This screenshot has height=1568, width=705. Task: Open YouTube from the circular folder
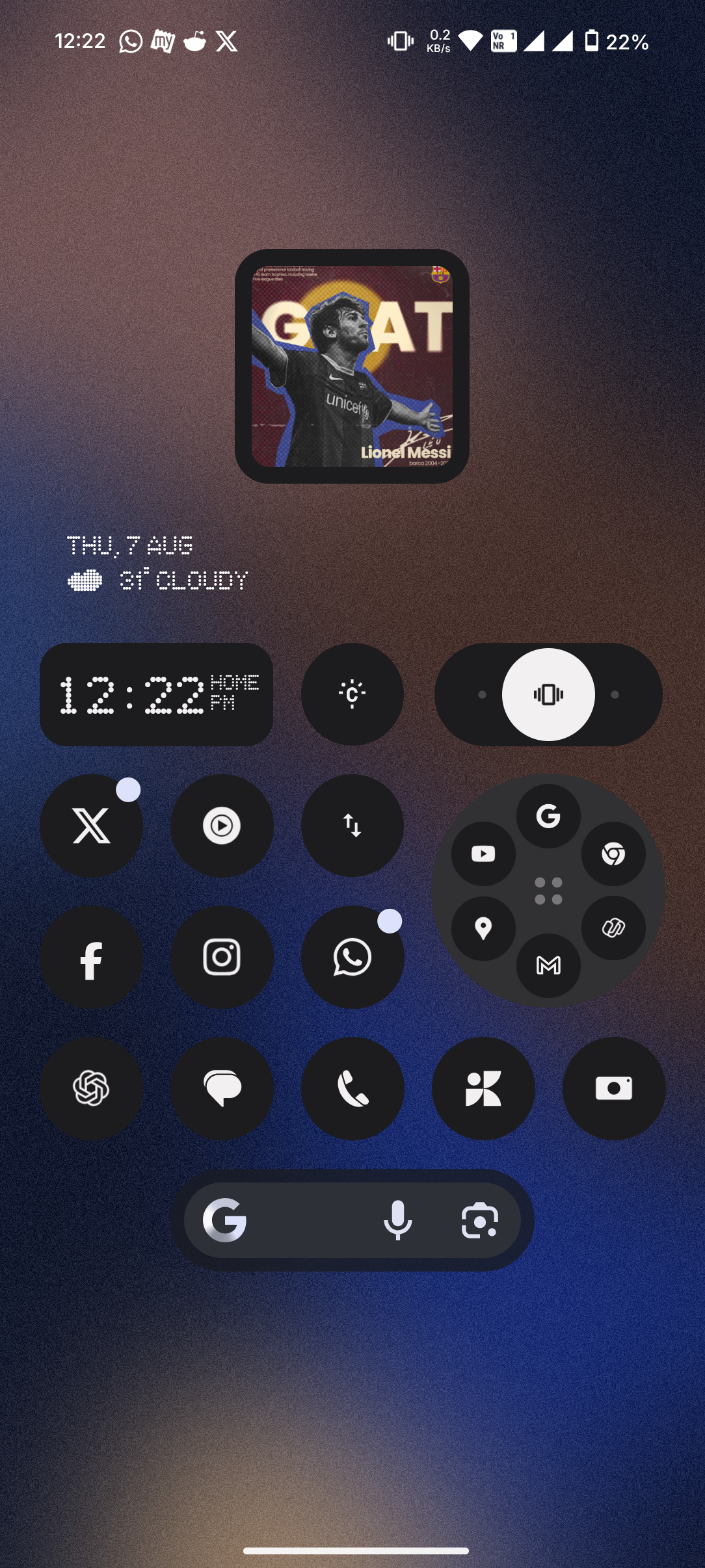click(483, 854)
